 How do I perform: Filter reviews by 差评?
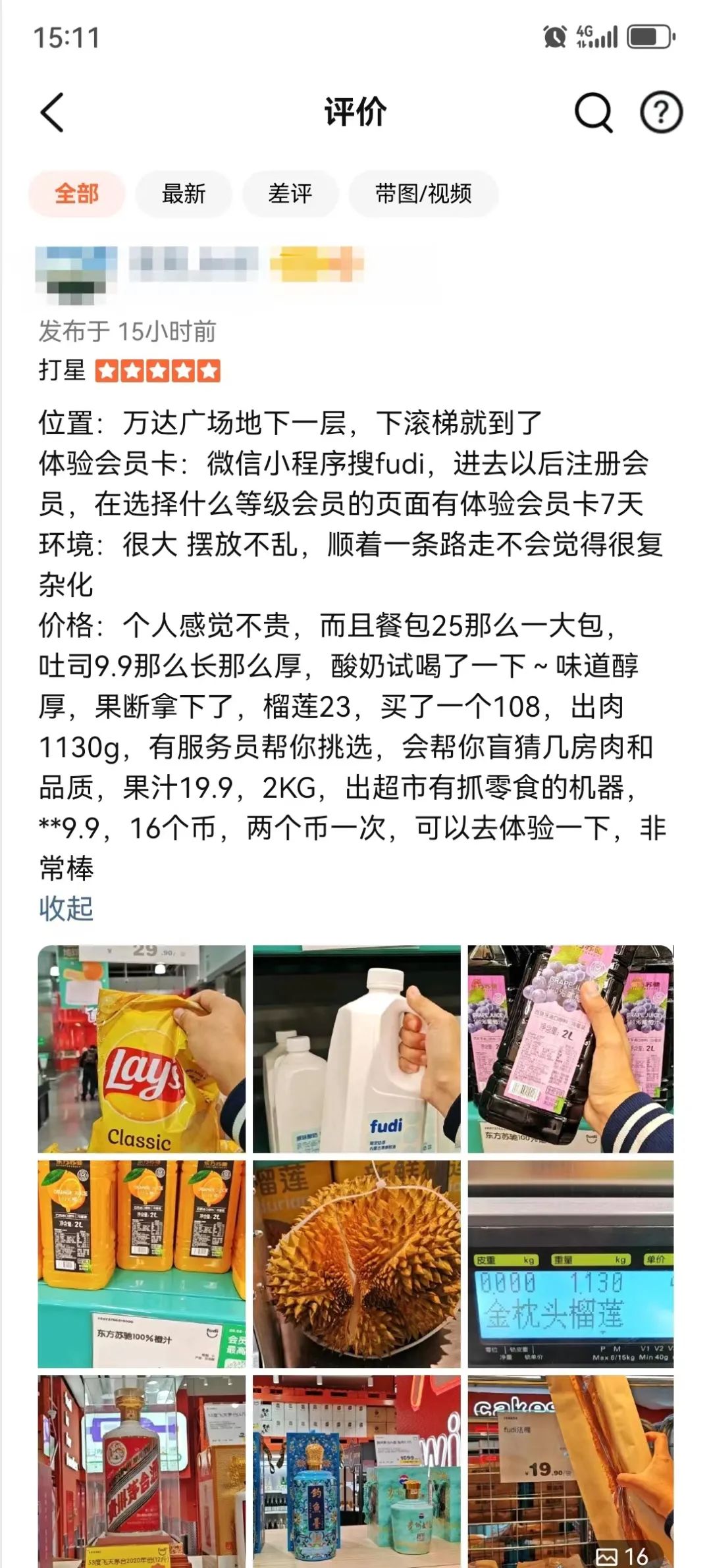coord(290,194)
